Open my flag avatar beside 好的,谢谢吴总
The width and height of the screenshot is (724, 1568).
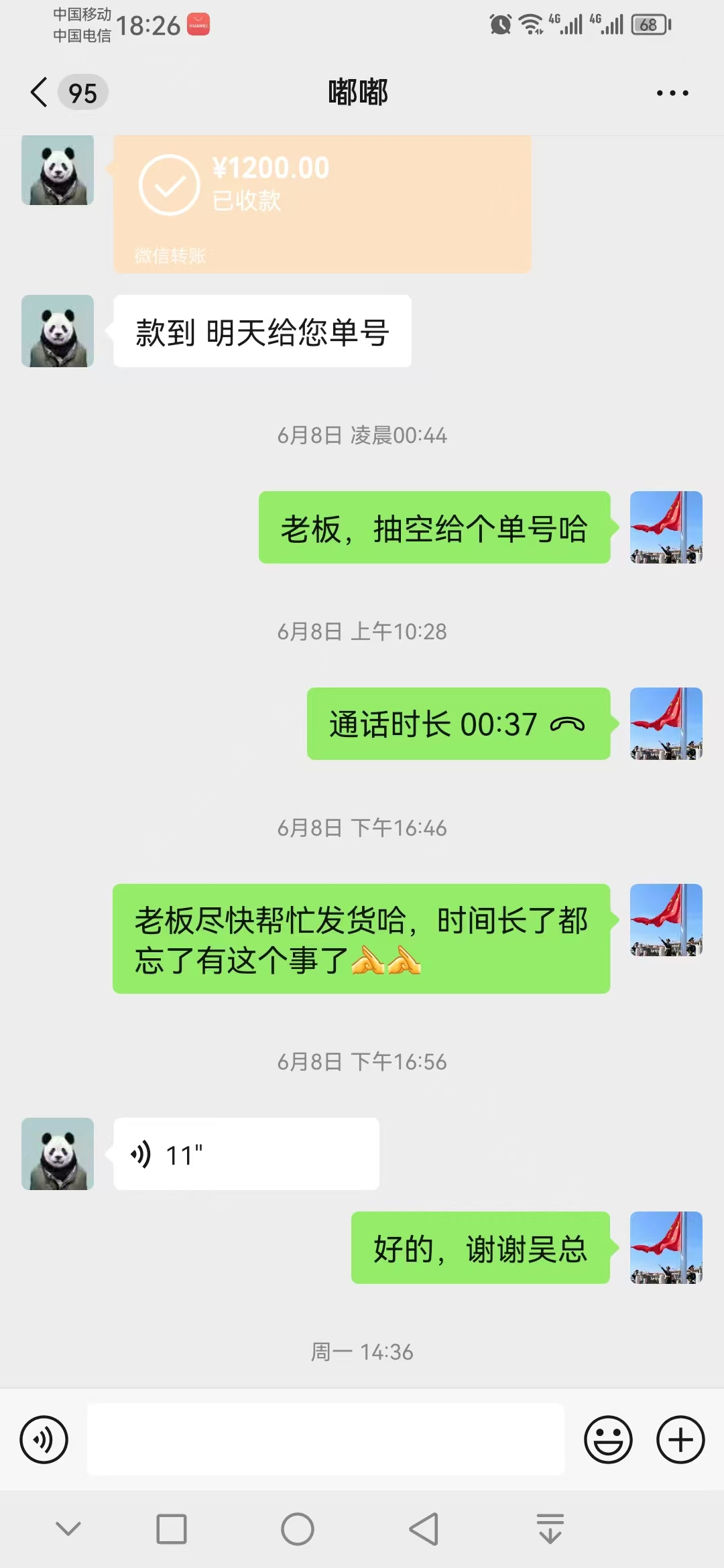[666, 1248]
